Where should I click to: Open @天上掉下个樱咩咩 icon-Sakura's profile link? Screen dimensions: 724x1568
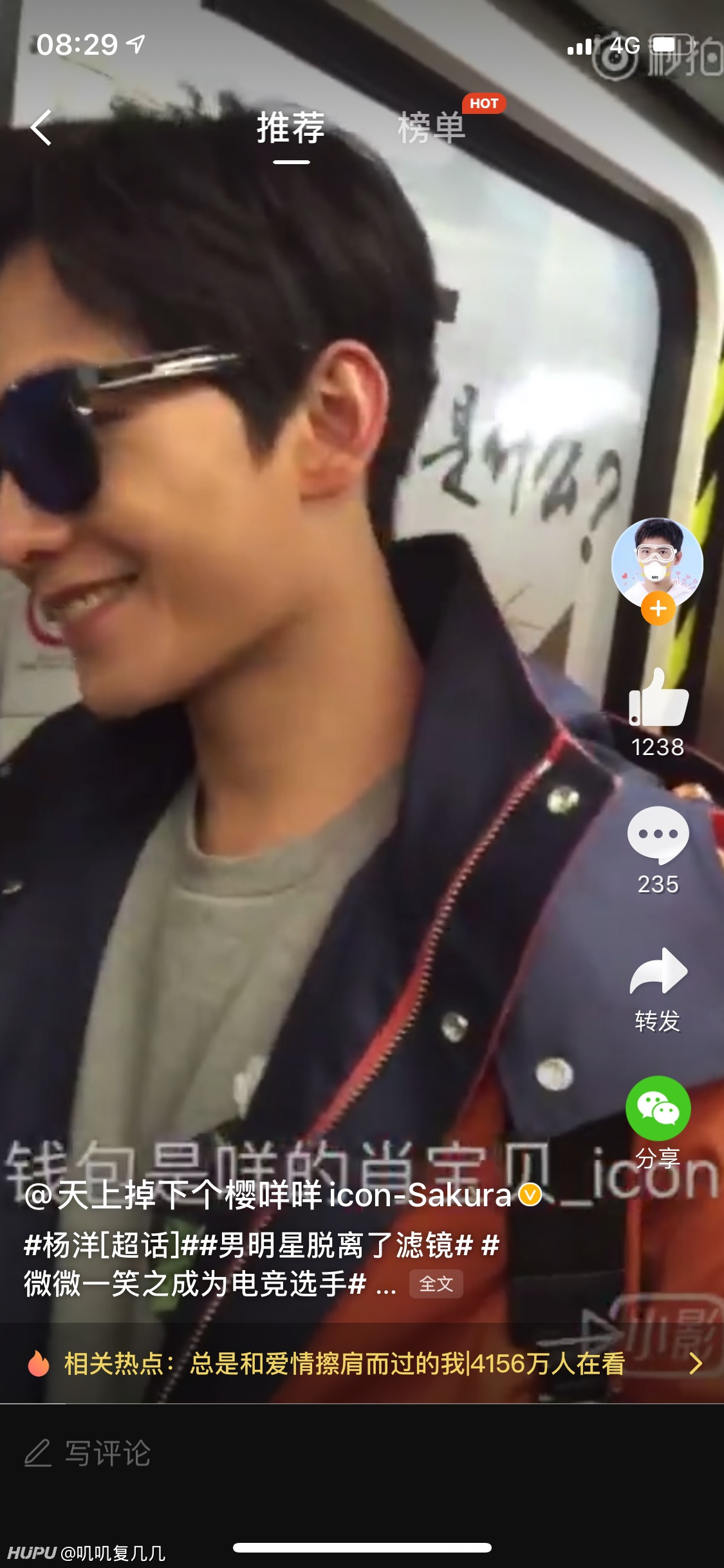point(268,1195)
